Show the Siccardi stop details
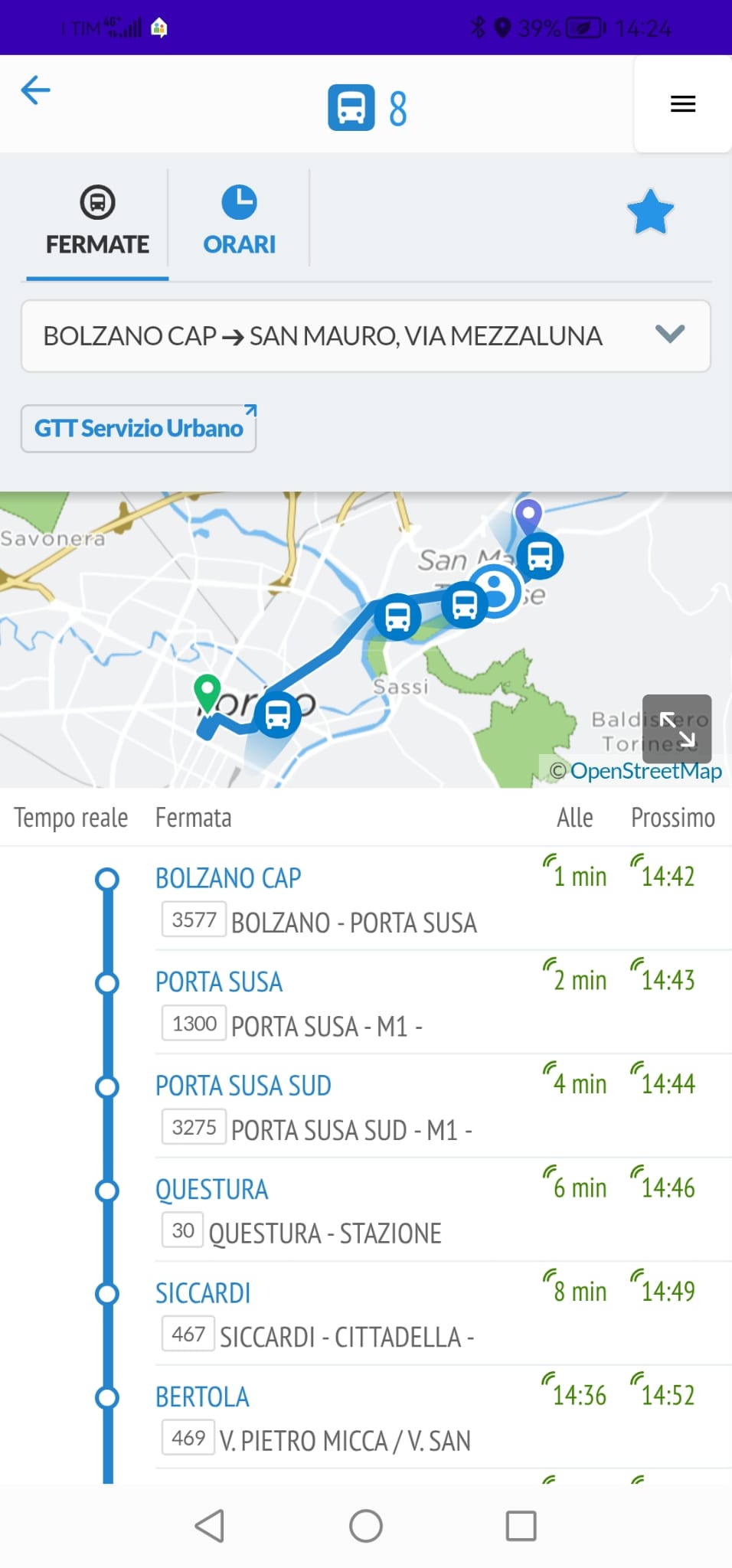 [203, 1293]
